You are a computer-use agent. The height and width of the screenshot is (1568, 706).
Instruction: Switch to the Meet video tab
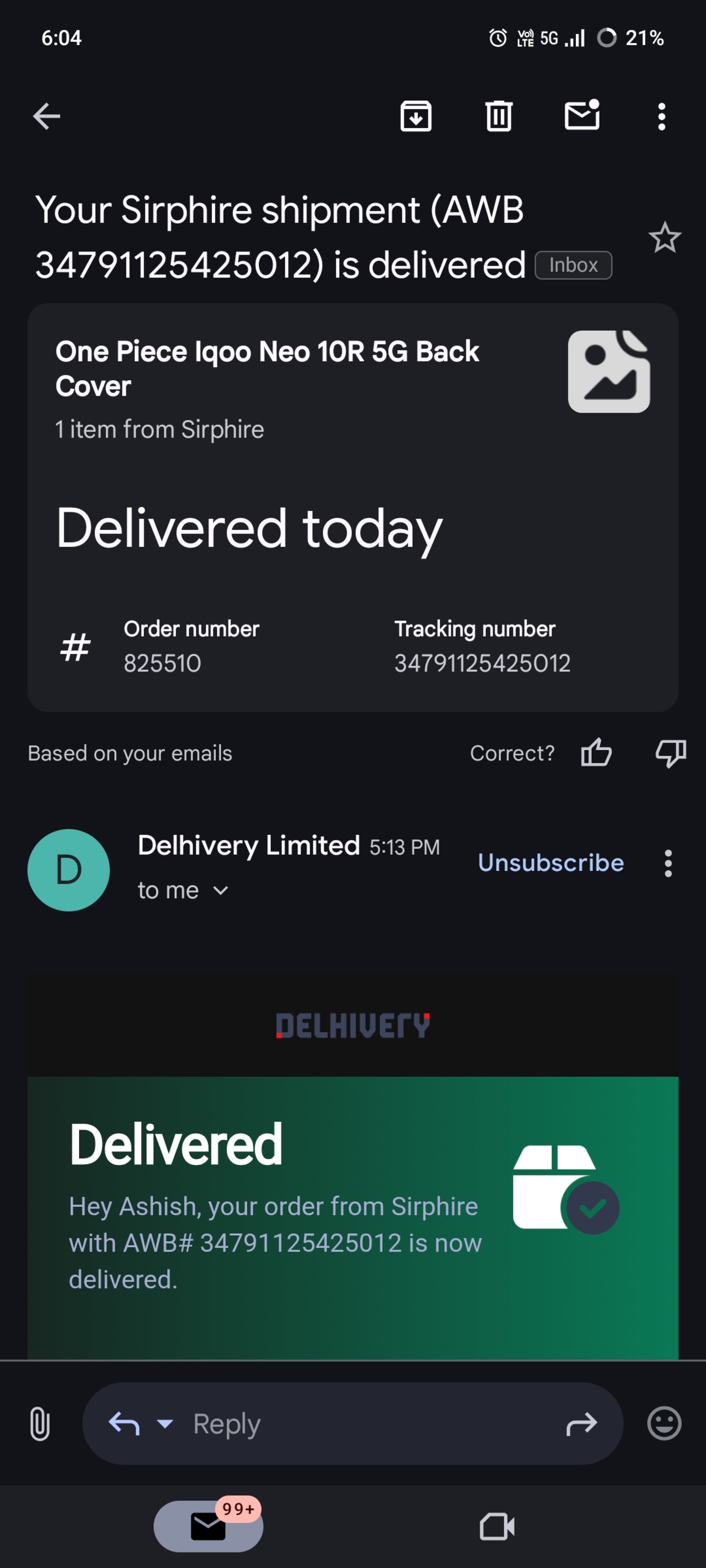point(497,1526)
